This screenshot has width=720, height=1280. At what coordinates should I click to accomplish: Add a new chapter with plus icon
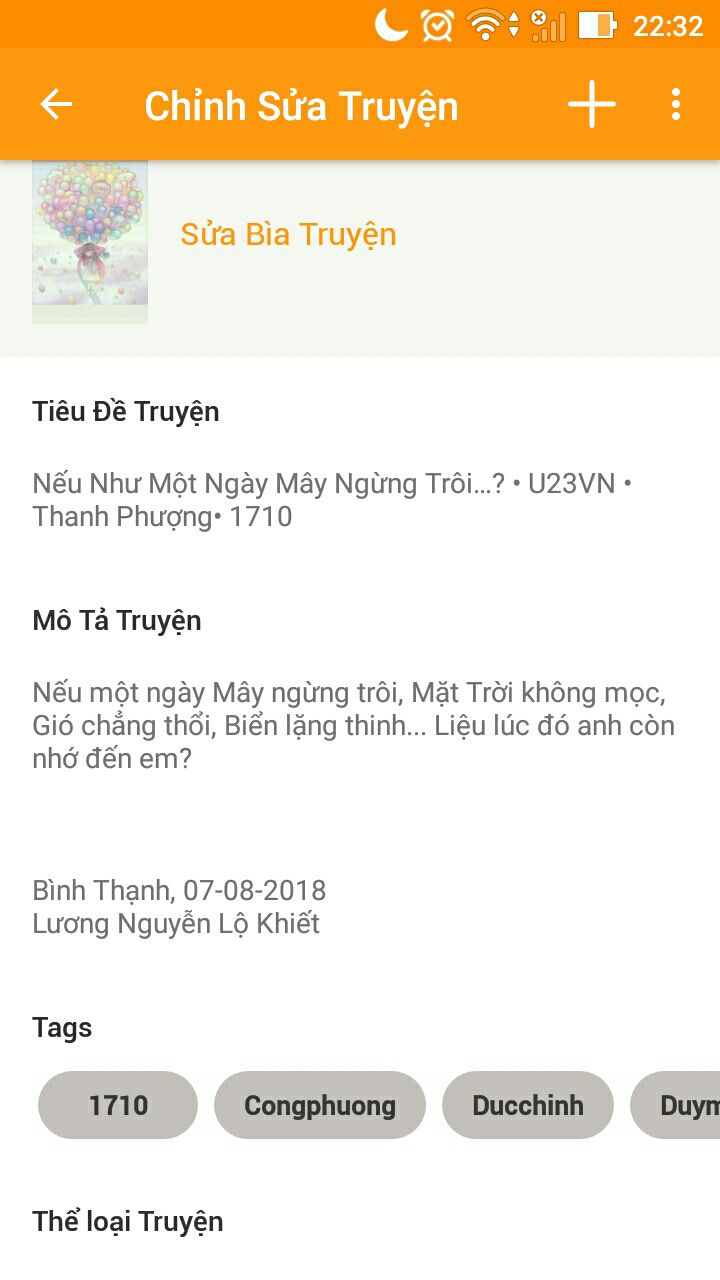tap(591, 105)
